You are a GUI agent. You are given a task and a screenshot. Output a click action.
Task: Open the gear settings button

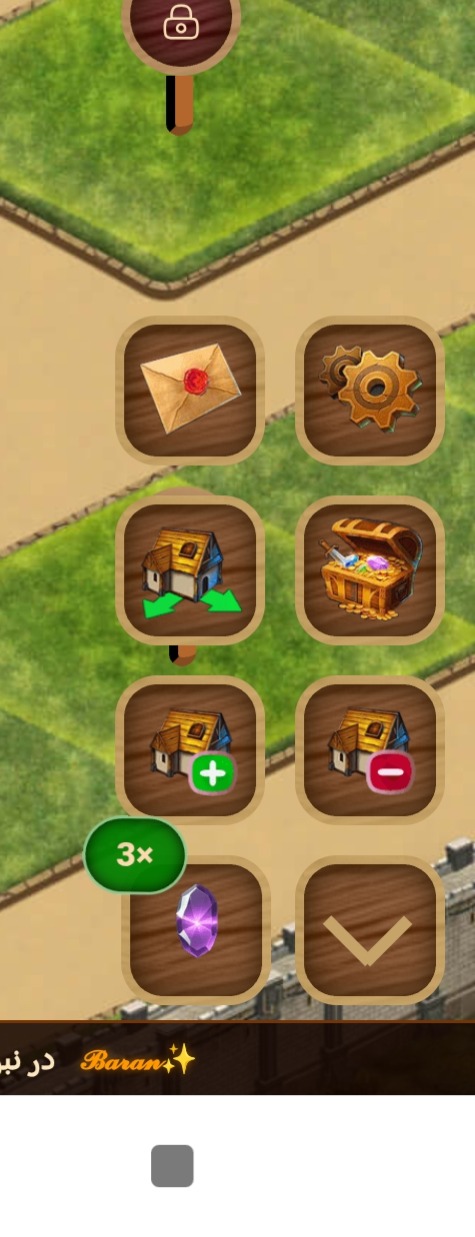pyautogui.click(x=369, y=390)
